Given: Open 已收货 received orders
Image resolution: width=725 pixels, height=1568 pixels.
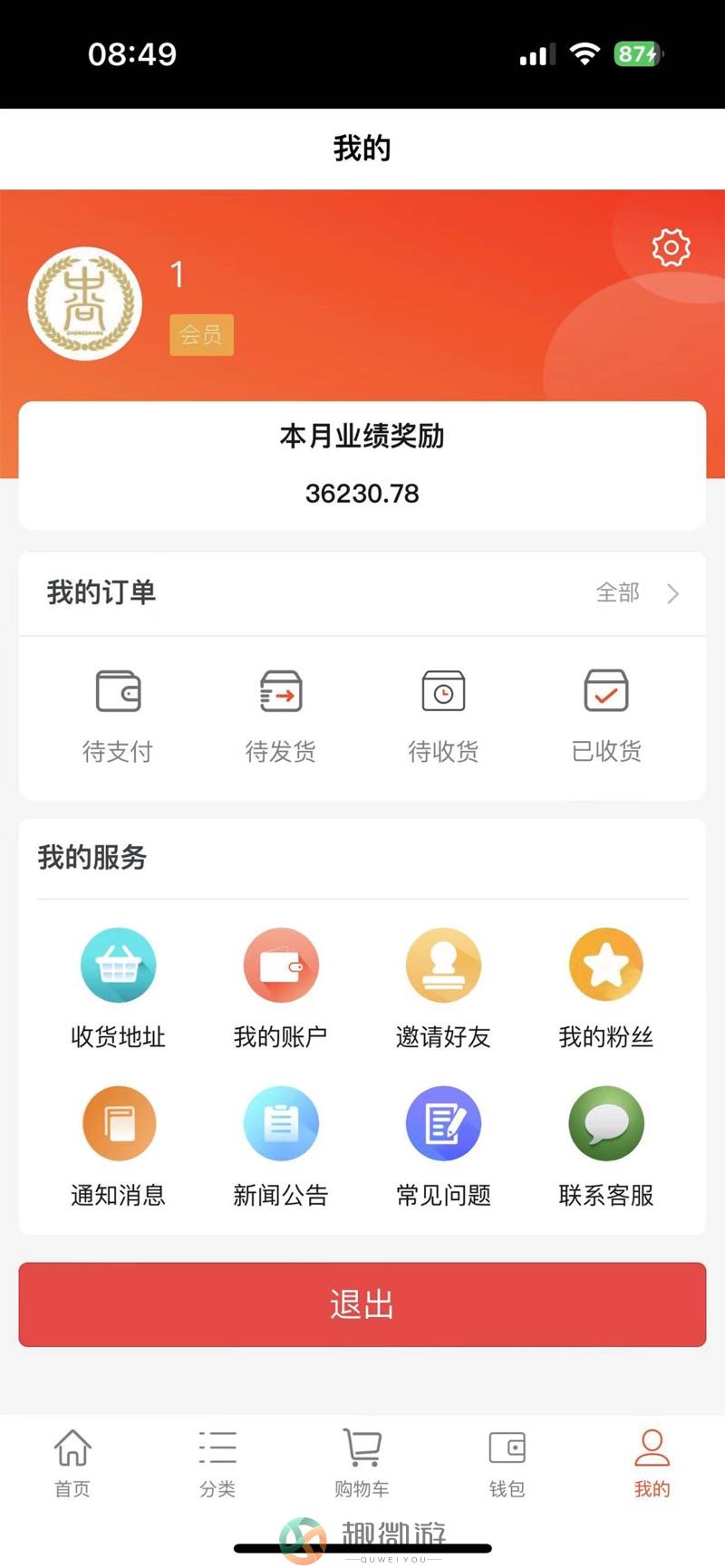Looking at the screenshot, I should (606, 716).
